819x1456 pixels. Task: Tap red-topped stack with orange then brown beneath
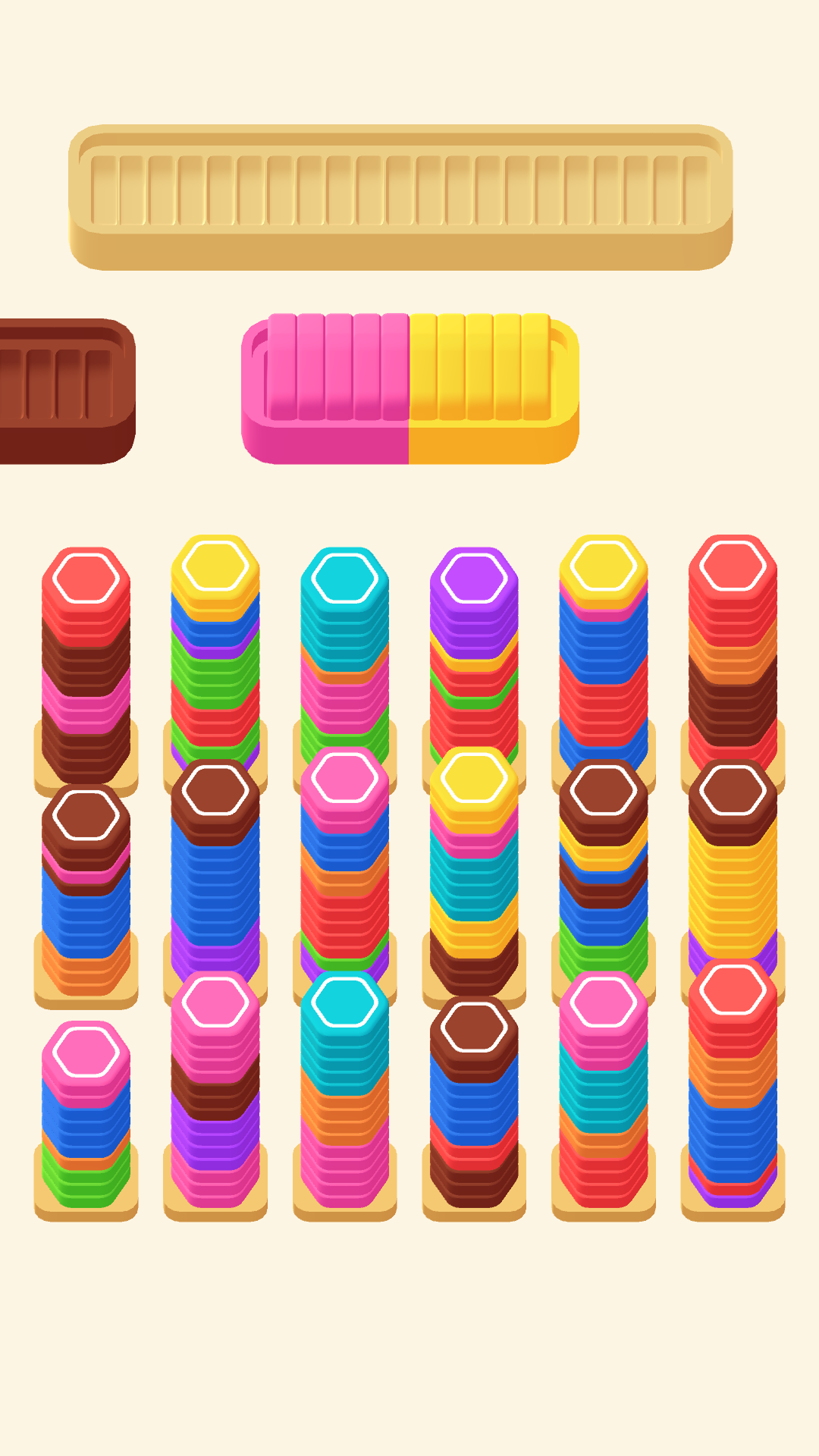733,569
